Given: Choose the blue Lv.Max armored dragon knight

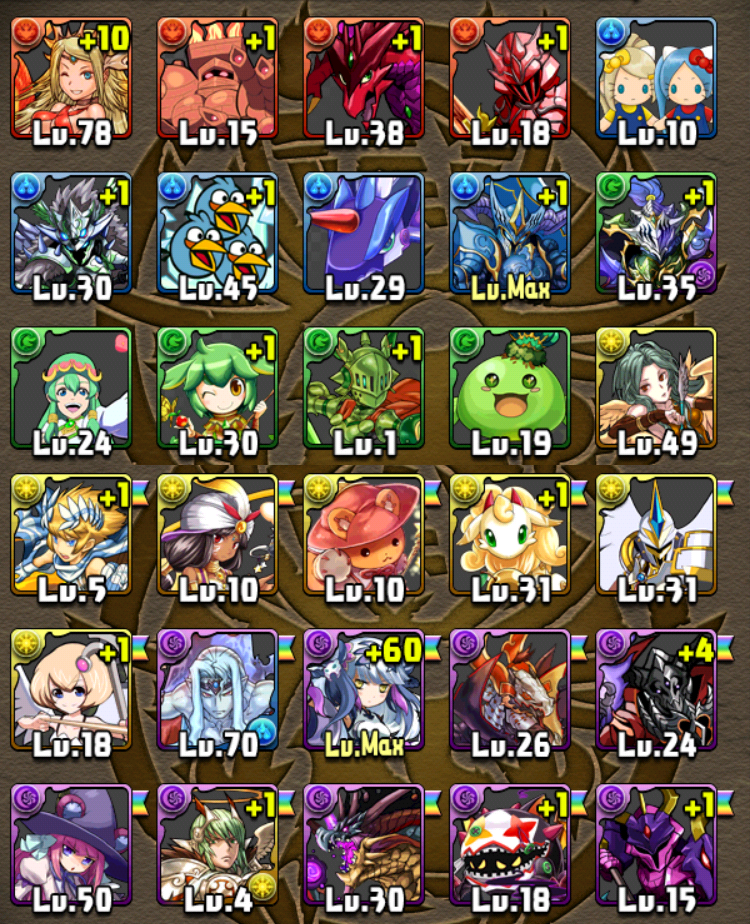Looking at the screenshot, I should pyautogui.click(x=510, y=233).
